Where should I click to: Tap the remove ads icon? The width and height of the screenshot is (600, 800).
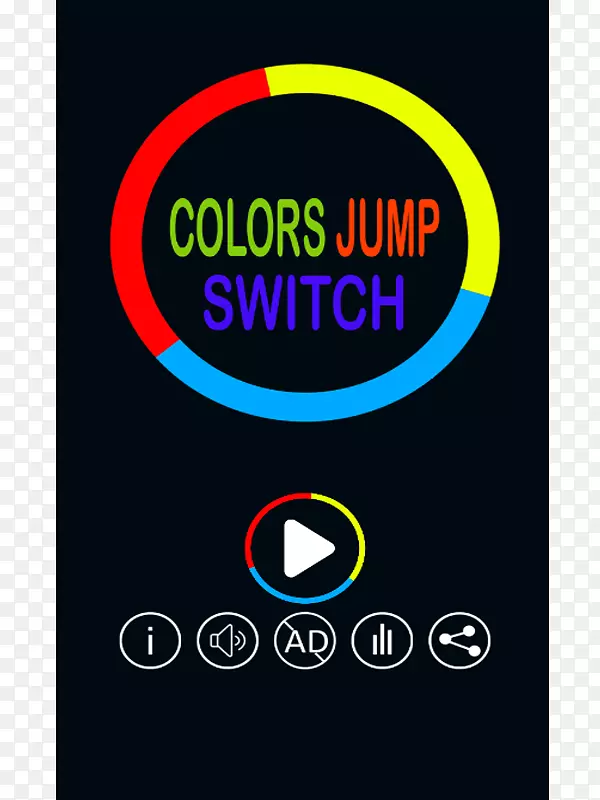point(305,640)
